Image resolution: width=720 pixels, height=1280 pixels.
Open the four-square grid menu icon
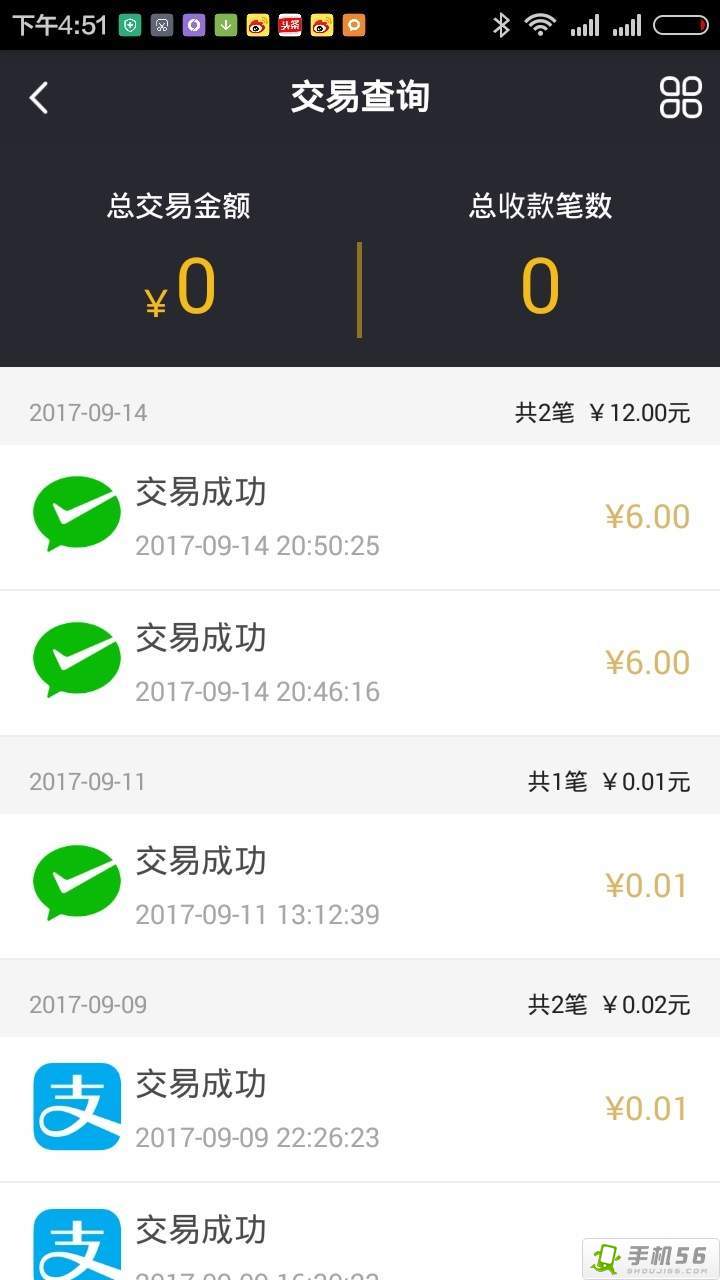coord(680,98)
